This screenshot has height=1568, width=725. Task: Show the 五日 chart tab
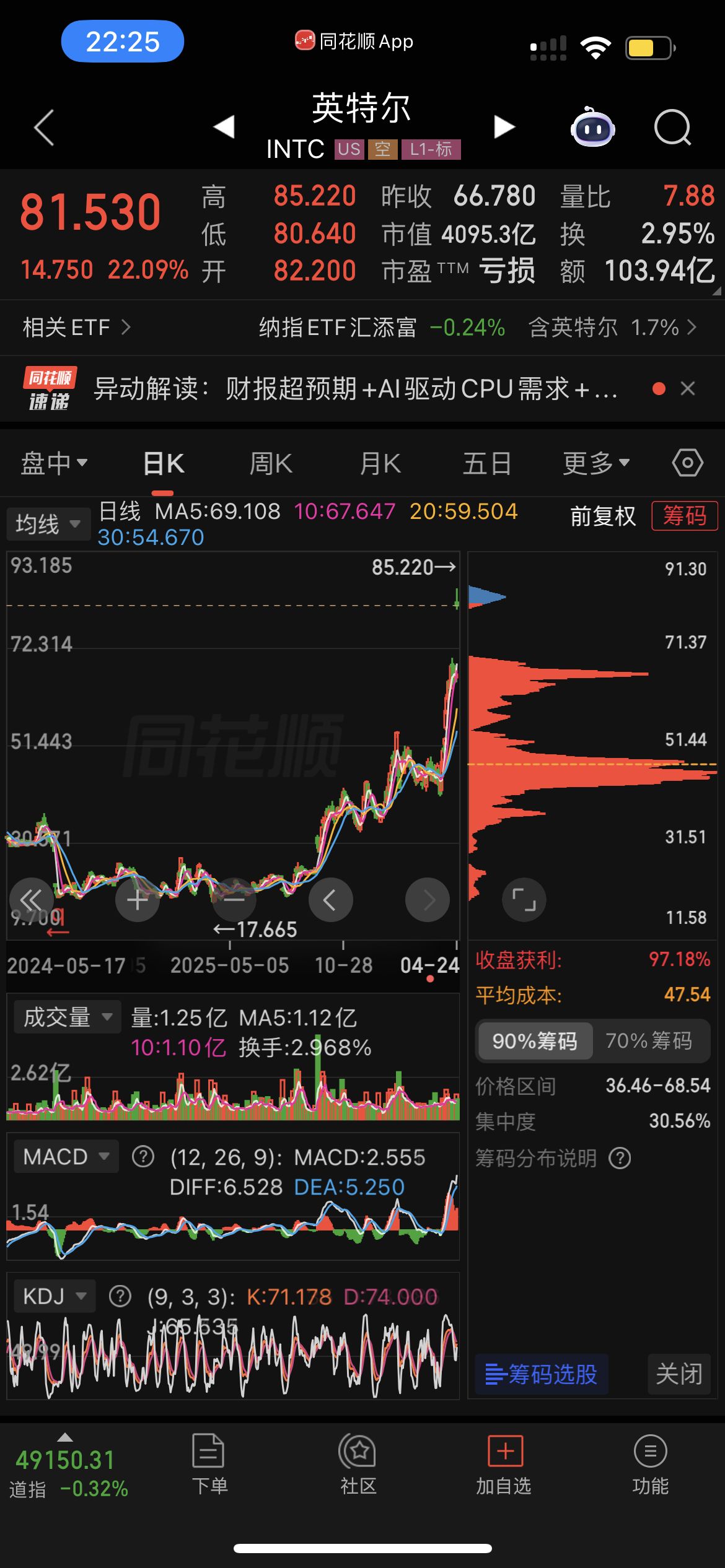487,463
